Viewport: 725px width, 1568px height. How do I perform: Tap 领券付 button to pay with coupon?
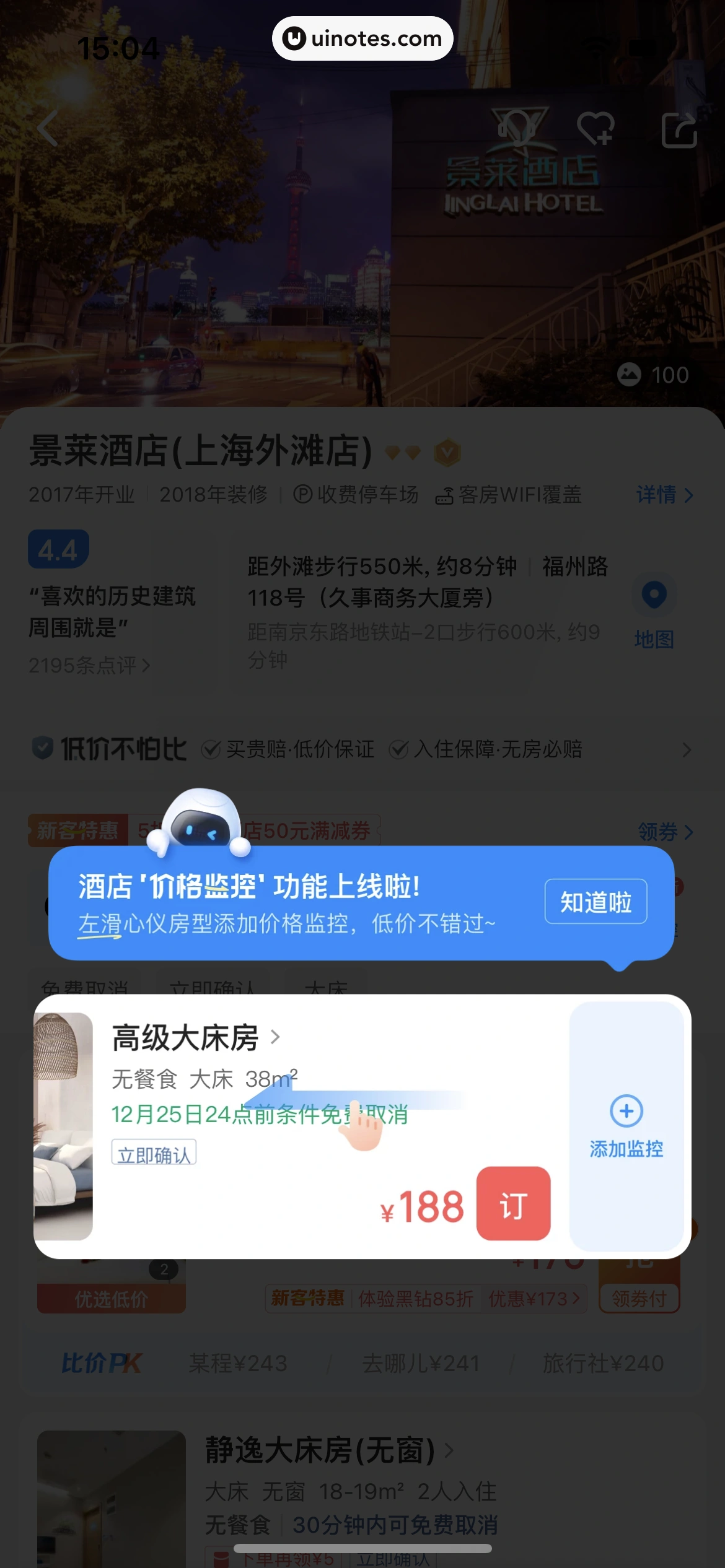pos(639,1298)
